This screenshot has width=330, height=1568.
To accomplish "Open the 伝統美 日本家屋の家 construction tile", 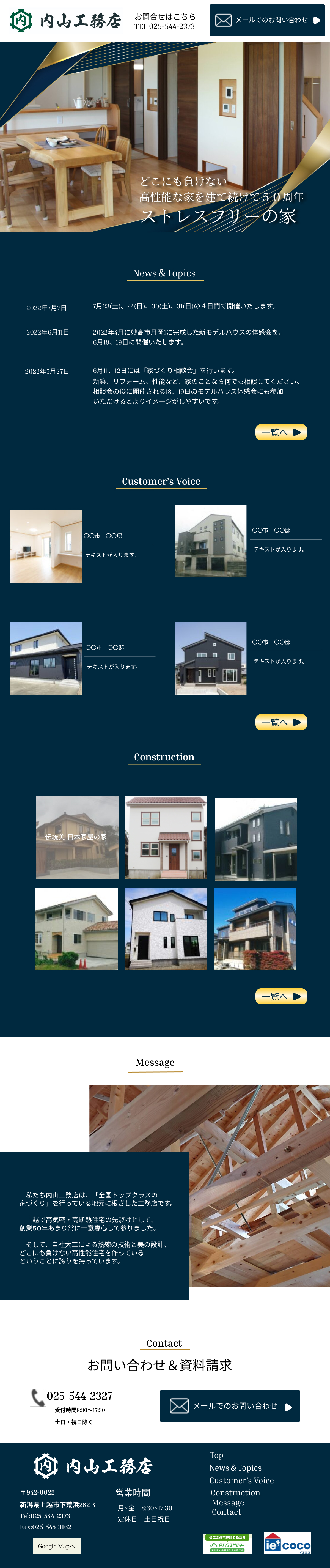I will (x=77, y=837).
